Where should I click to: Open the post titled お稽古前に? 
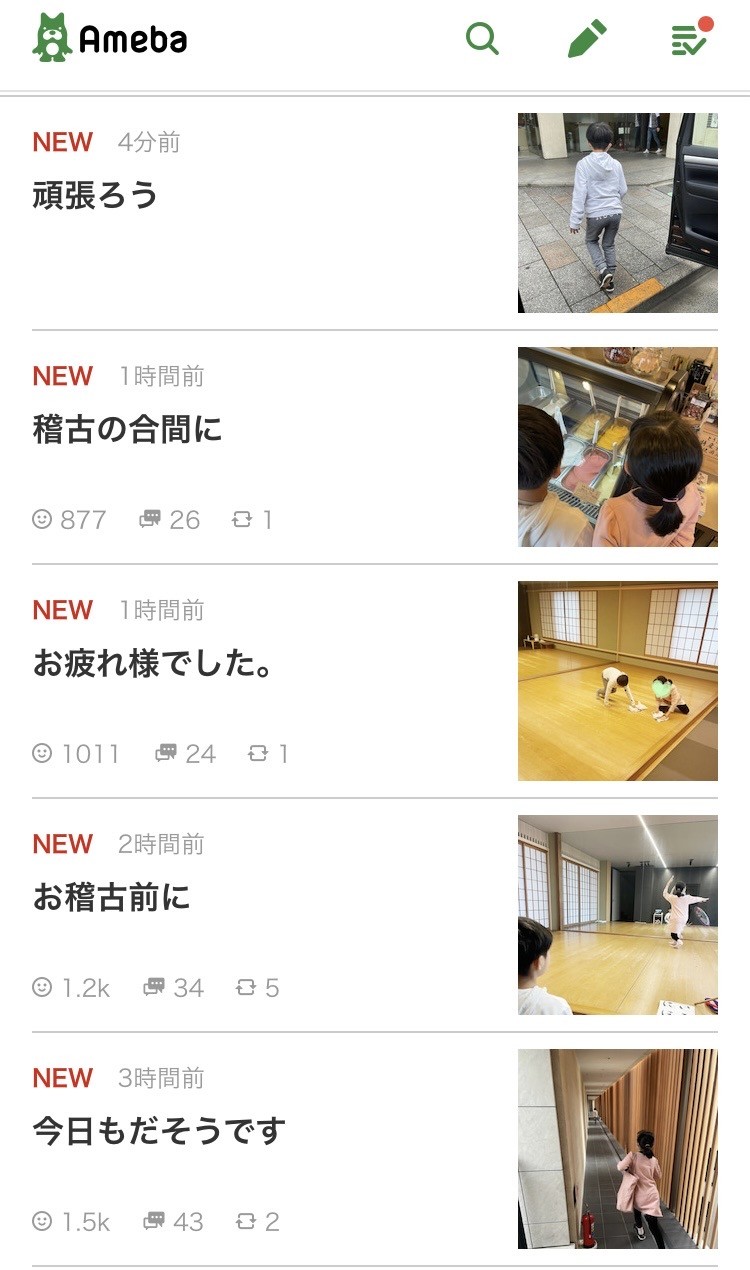pos(111,898)
